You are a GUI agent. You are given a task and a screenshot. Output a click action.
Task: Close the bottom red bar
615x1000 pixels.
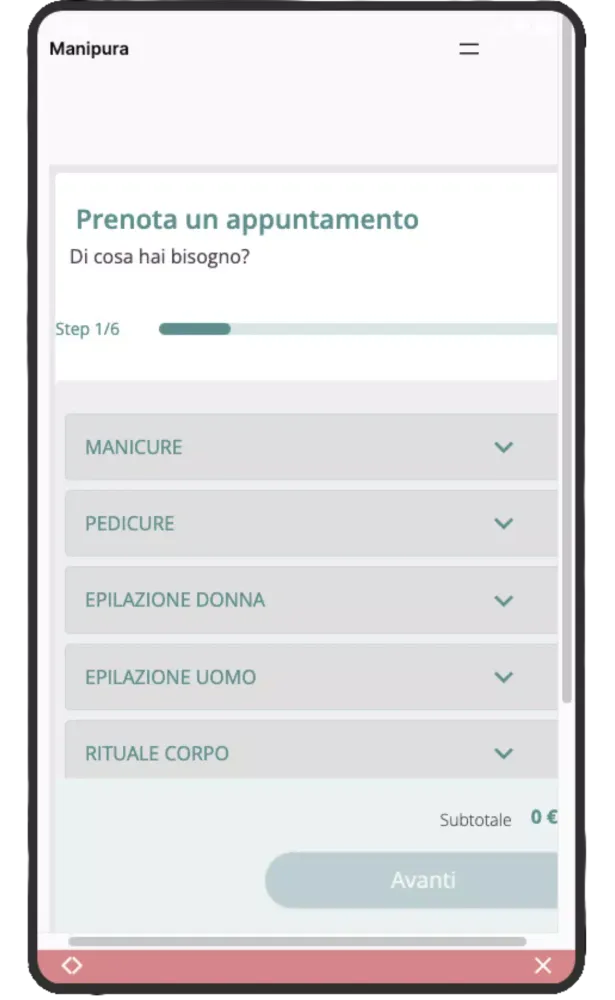tap(543, 965)
